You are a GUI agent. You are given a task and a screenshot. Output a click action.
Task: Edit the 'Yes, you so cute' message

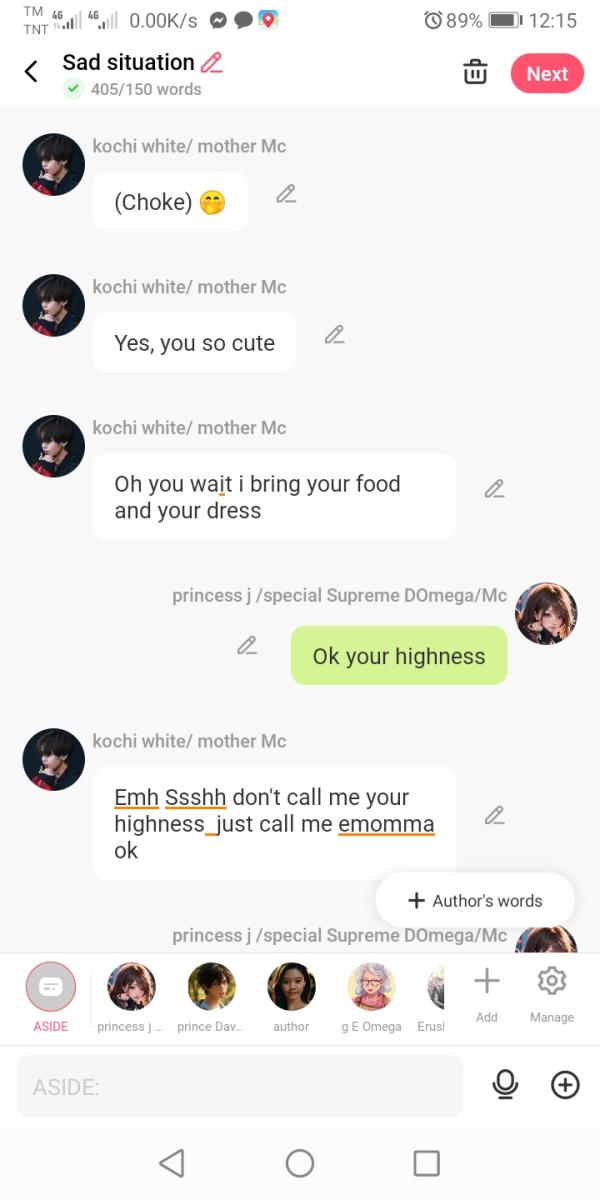(335, 336)
